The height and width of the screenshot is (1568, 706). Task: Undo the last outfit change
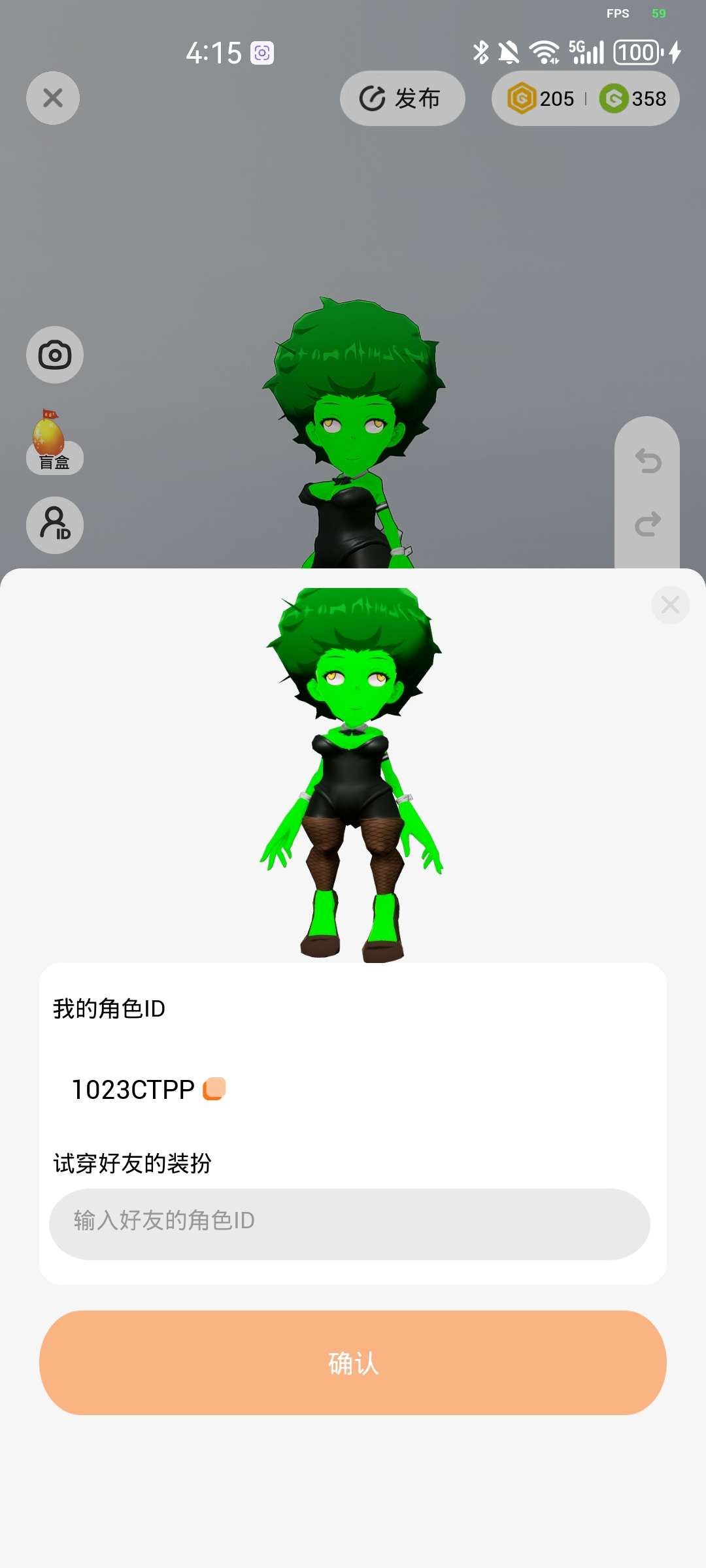(647, 461)
